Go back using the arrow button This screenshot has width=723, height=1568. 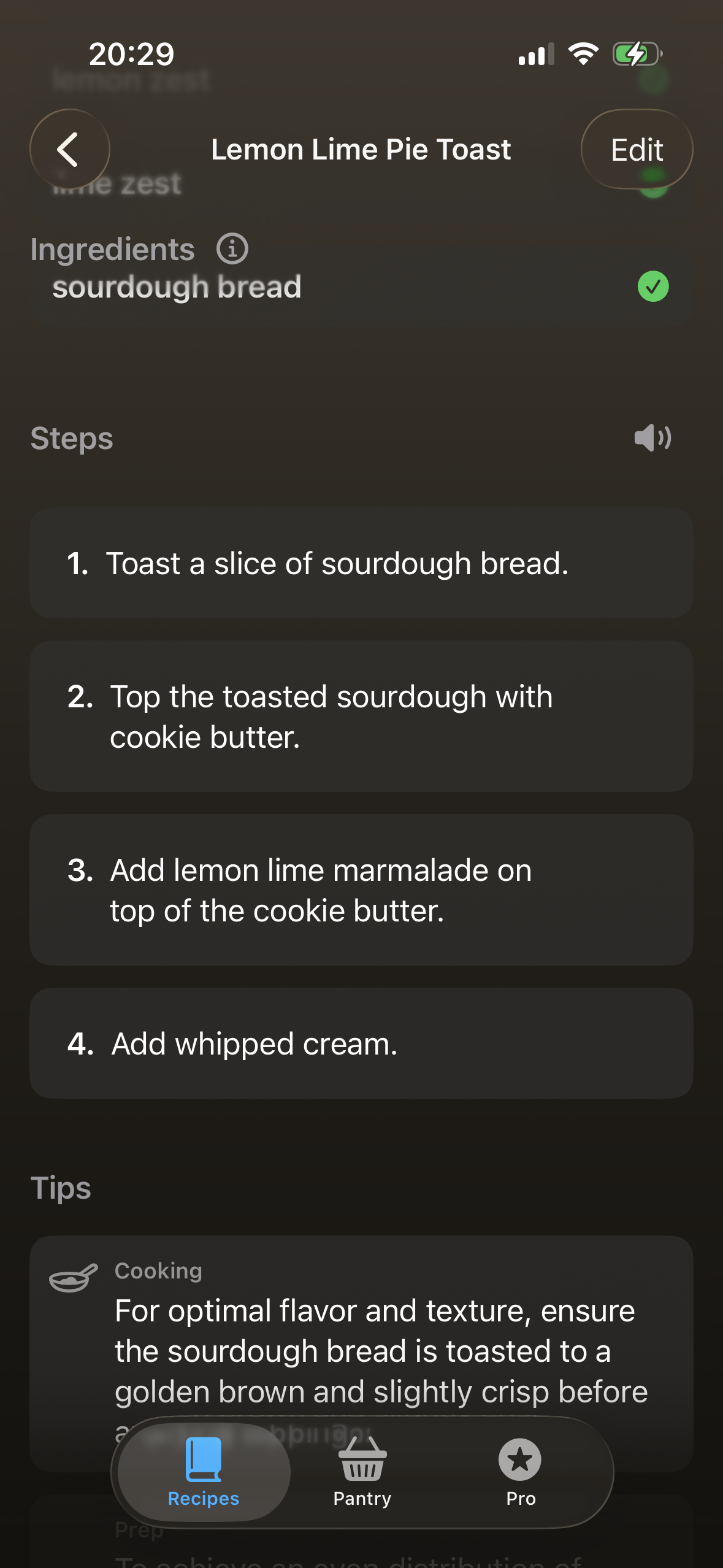click(69, 149)
